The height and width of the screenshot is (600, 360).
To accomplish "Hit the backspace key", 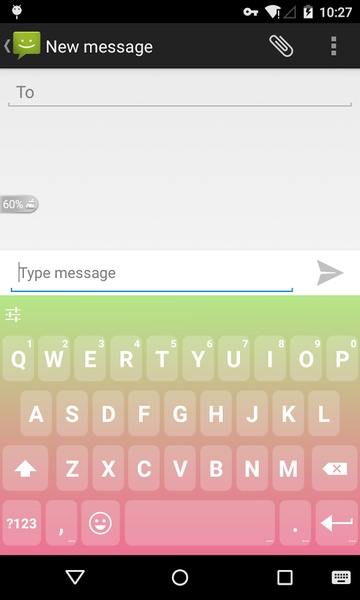I will pyautogui.click(x=335, y=468).
